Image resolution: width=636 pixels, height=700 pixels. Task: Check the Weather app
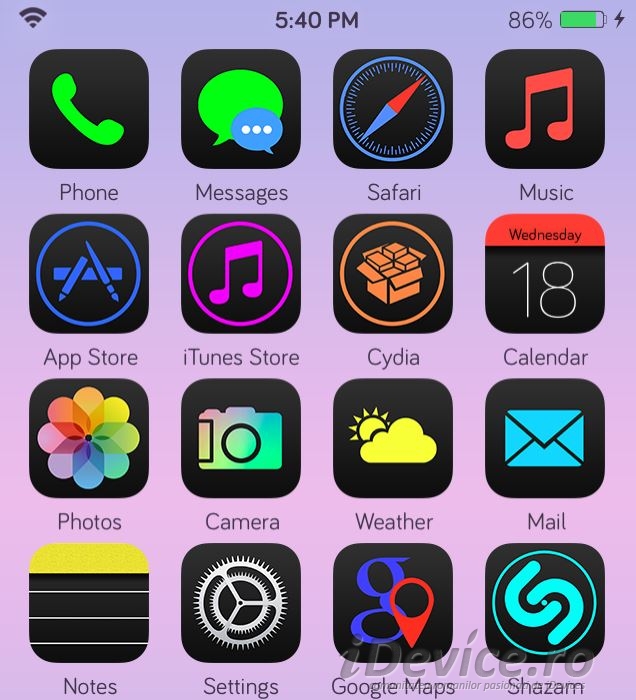coord(393,438)
